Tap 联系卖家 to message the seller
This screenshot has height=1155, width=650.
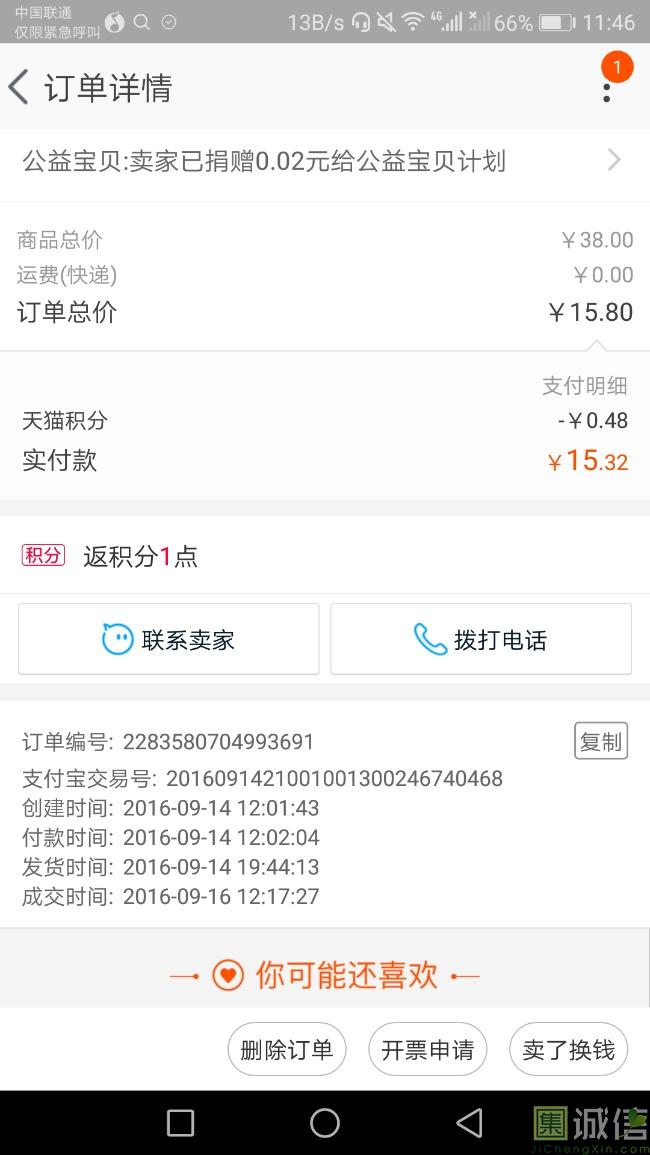[169, 639]
